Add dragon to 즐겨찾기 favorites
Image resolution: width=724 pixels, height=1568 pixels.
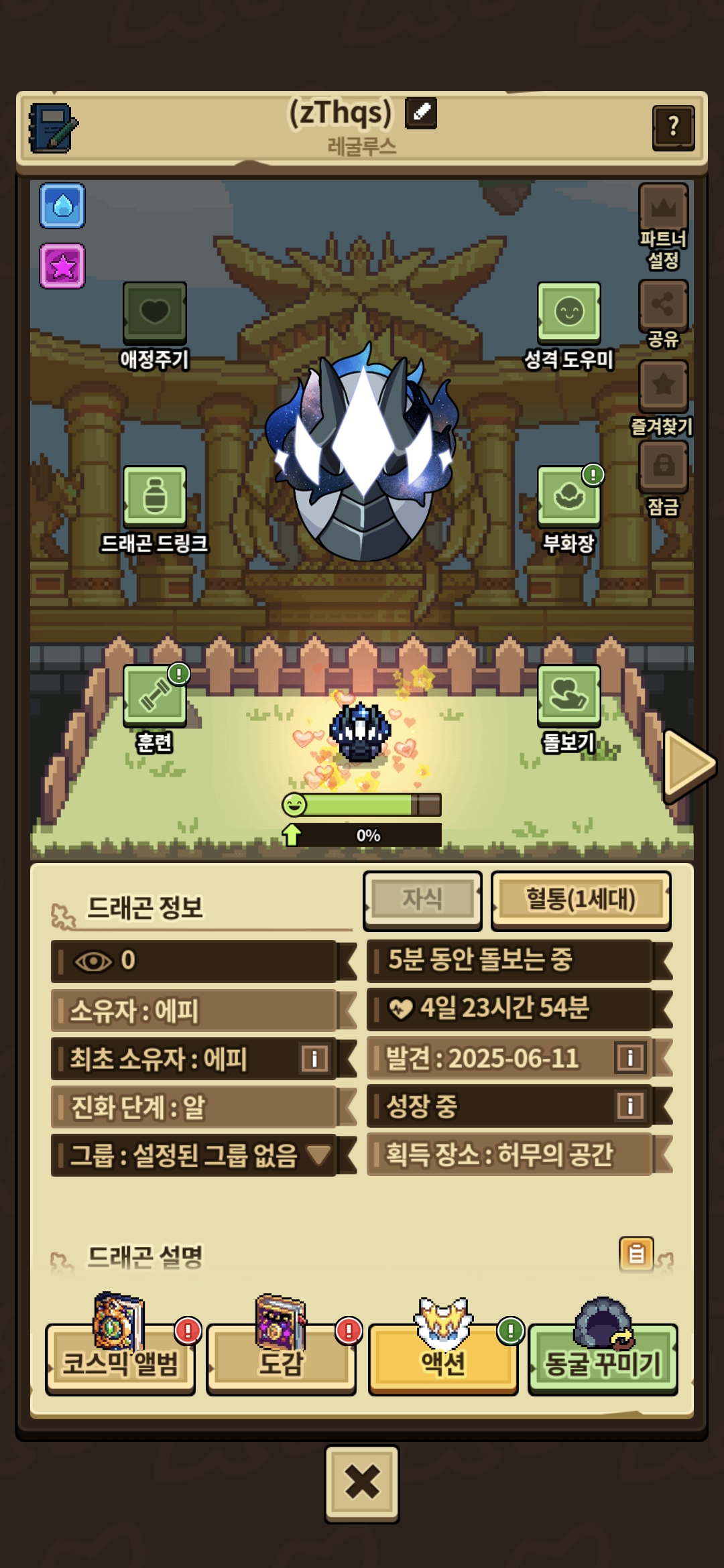(663, 386)
